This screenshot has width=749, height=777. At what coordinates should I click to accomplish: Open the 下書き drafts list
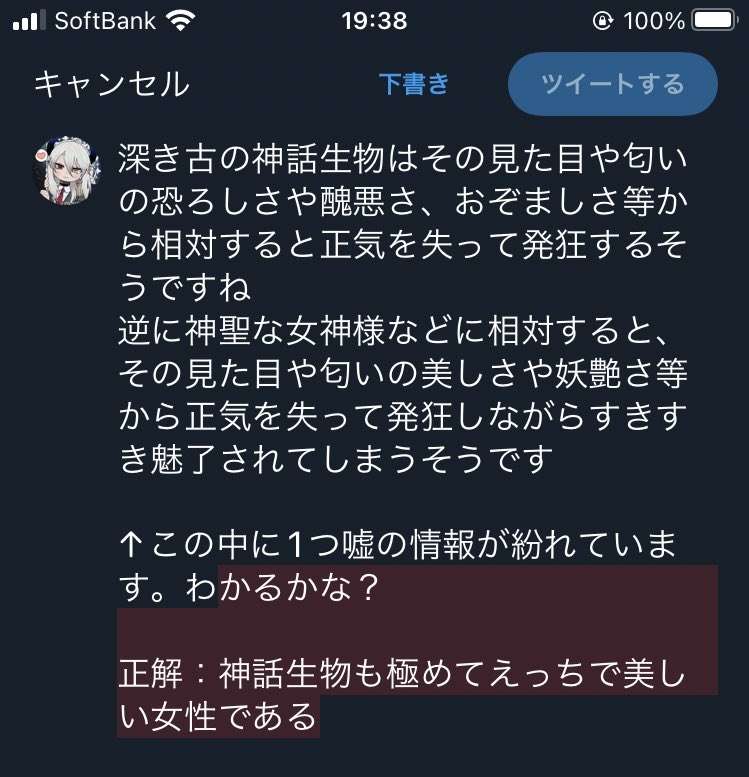click(x=414, y=84)
